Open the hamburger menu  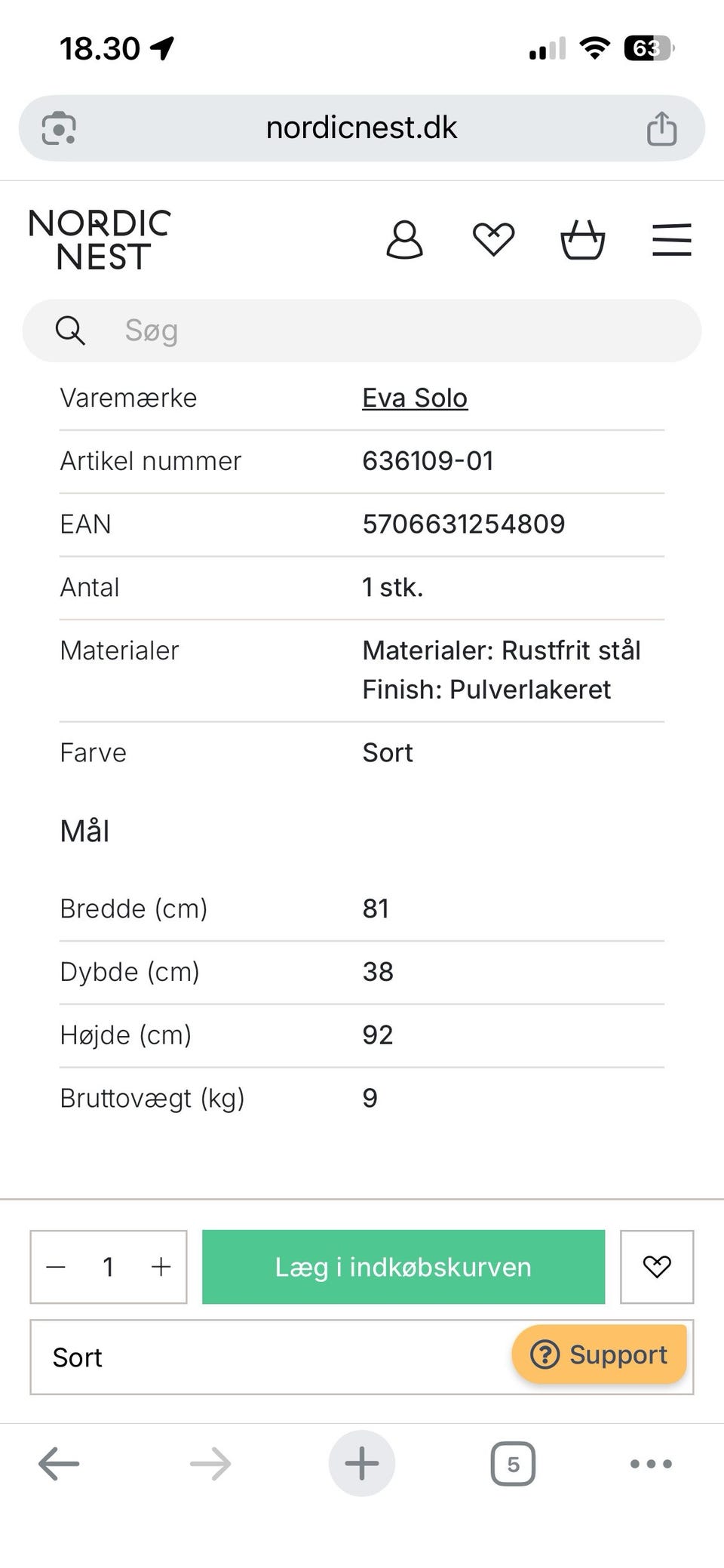tap(671, 240)
